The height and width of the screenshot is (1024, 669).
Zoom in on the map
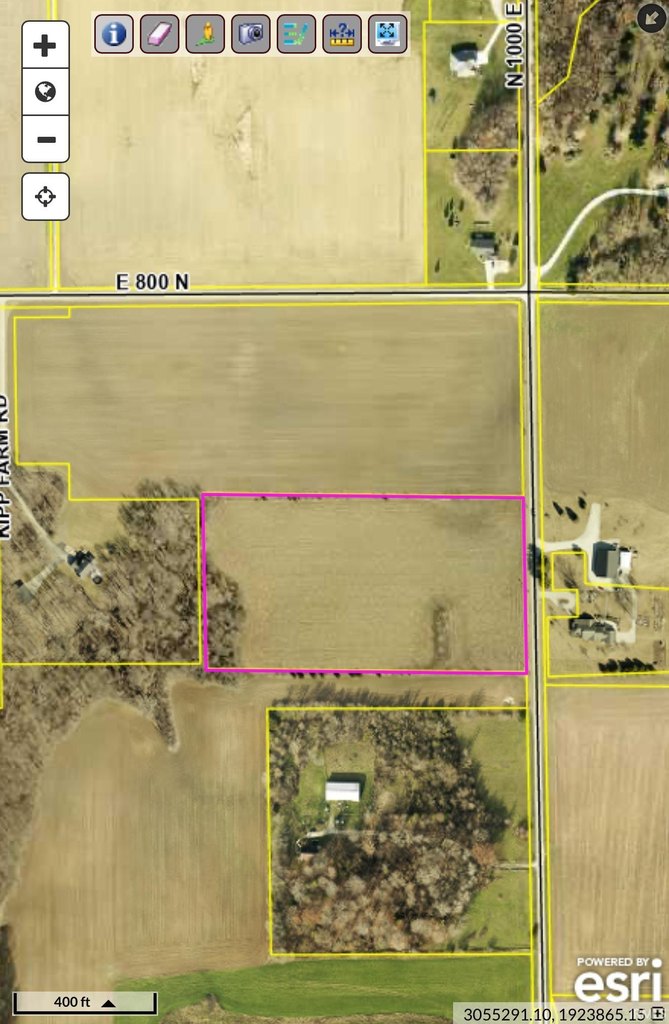(x=45, y=45)
